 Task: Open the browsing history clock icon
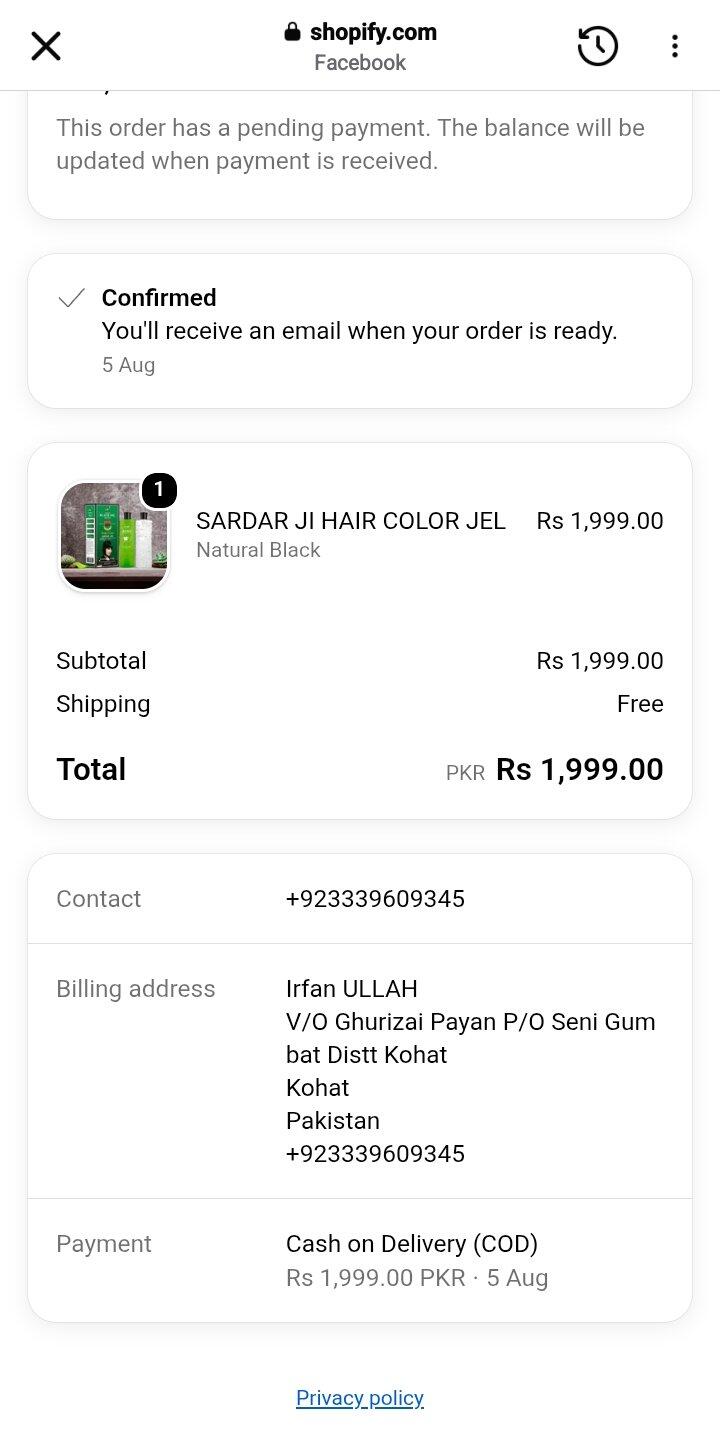click(x=598, y=46)
